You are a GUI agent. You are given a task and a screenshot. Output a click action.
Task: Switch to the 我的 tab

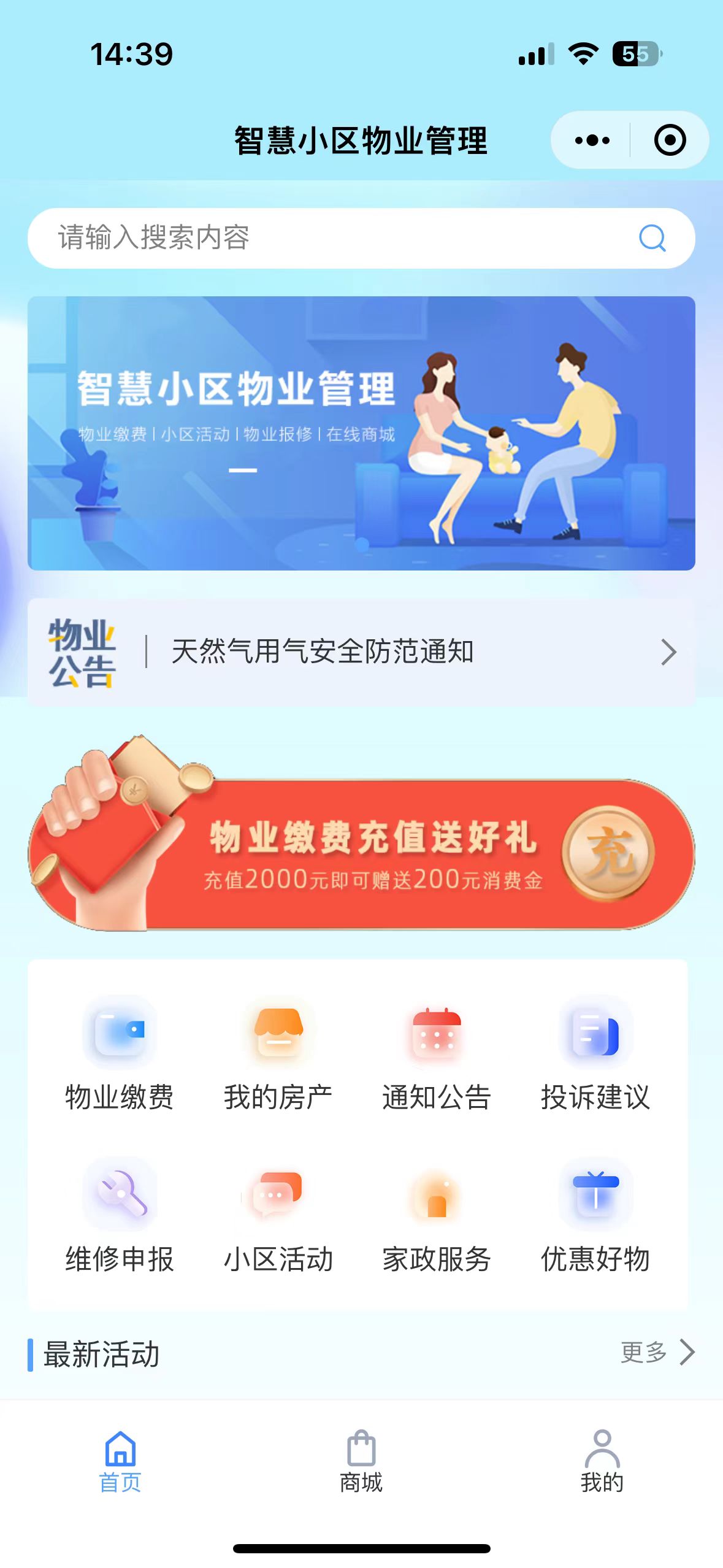coord(602,1462)
